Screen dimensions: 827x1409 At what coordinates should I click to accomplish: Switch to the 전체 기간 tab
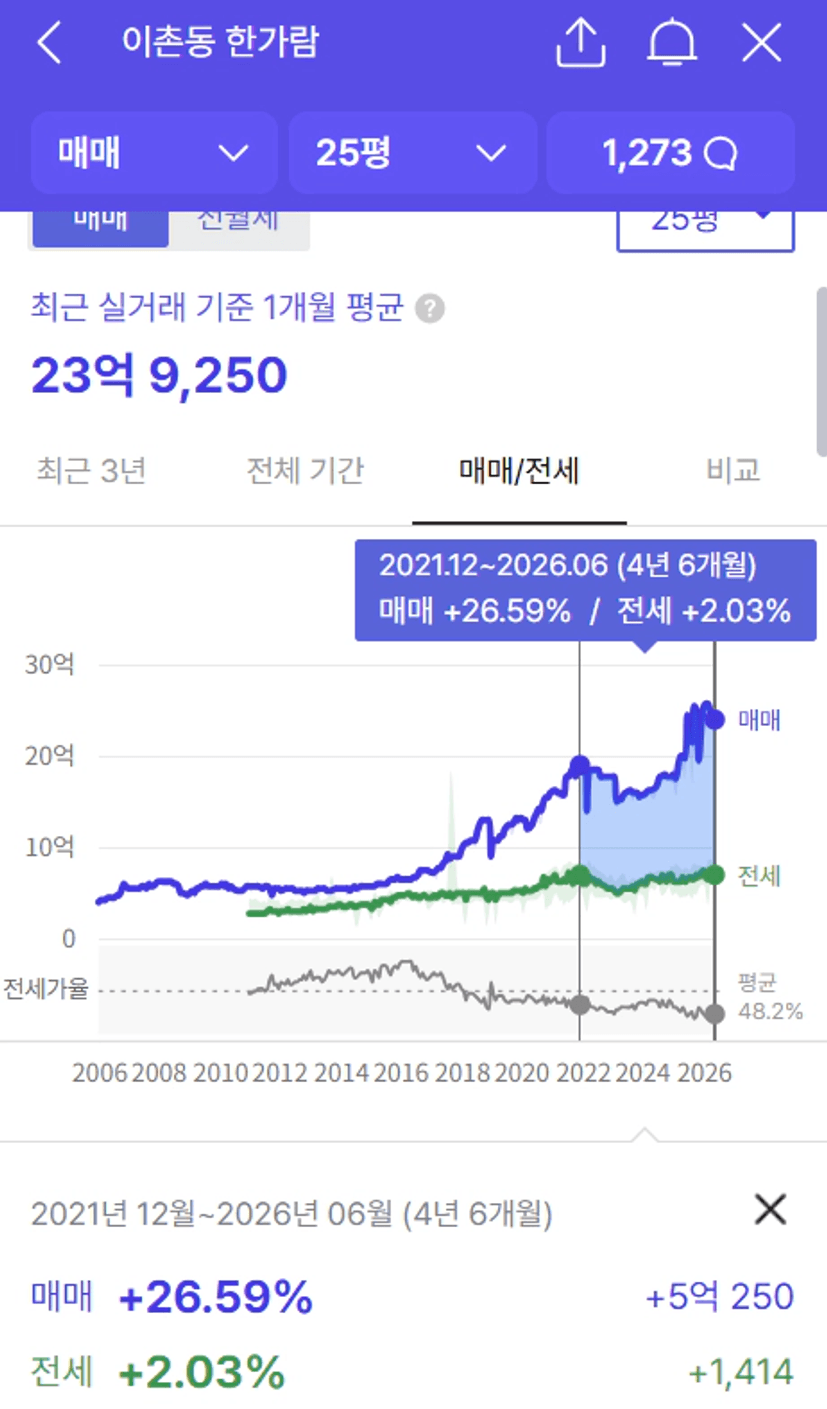tap(305, 470)
